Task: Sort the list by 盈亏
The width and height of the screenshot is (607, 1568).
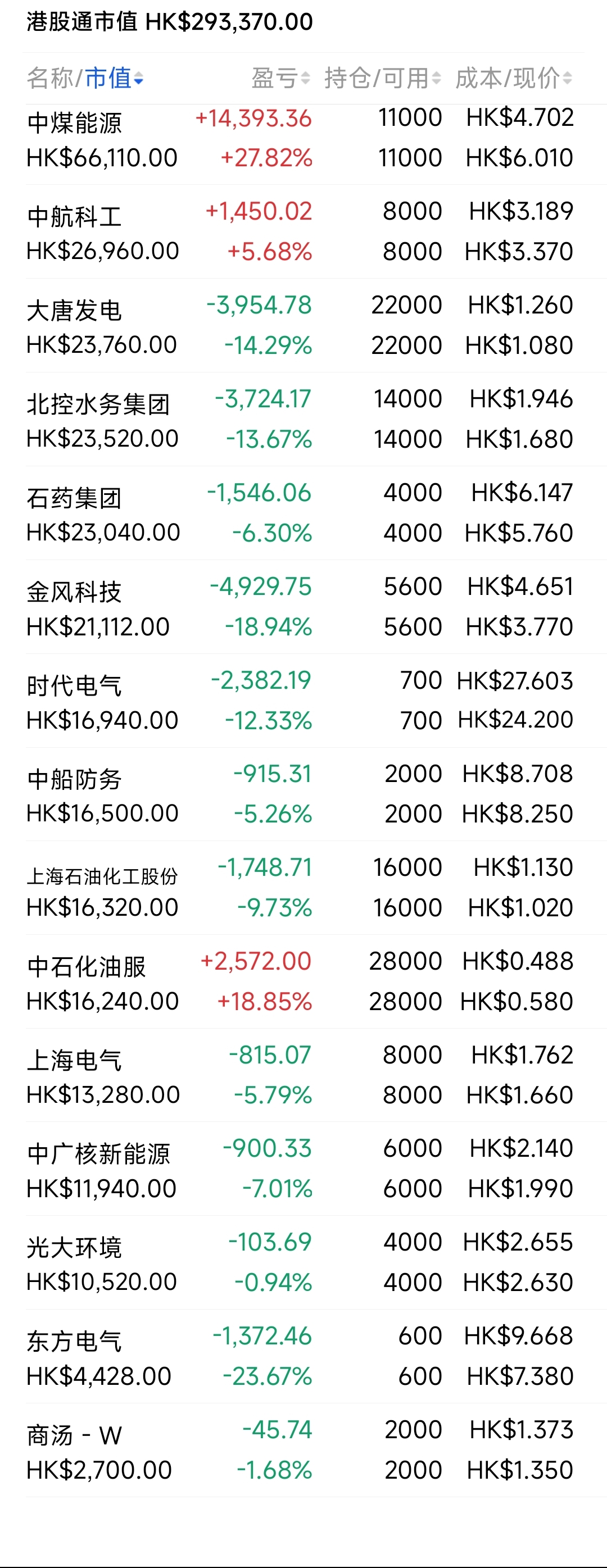Action: tap(280, 78)
